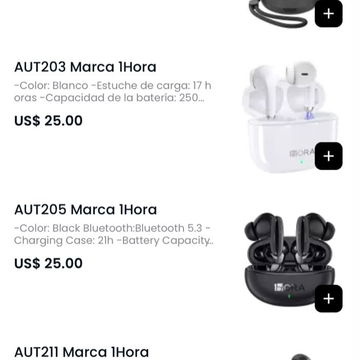
Task: Add AUT203 white earbuds to cart
Action: (329, 156)
